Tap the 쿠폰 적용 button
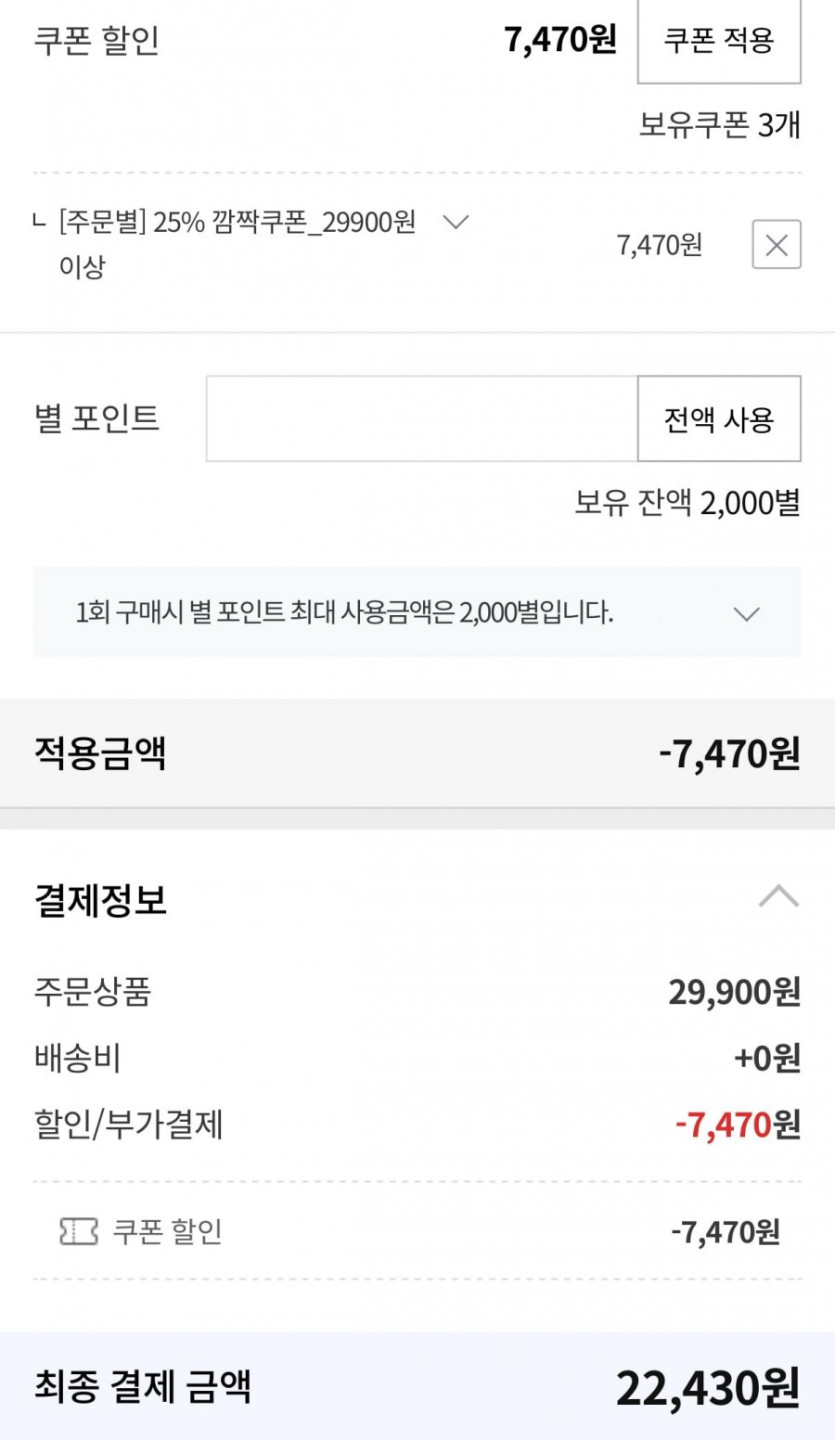 point(719,41)
